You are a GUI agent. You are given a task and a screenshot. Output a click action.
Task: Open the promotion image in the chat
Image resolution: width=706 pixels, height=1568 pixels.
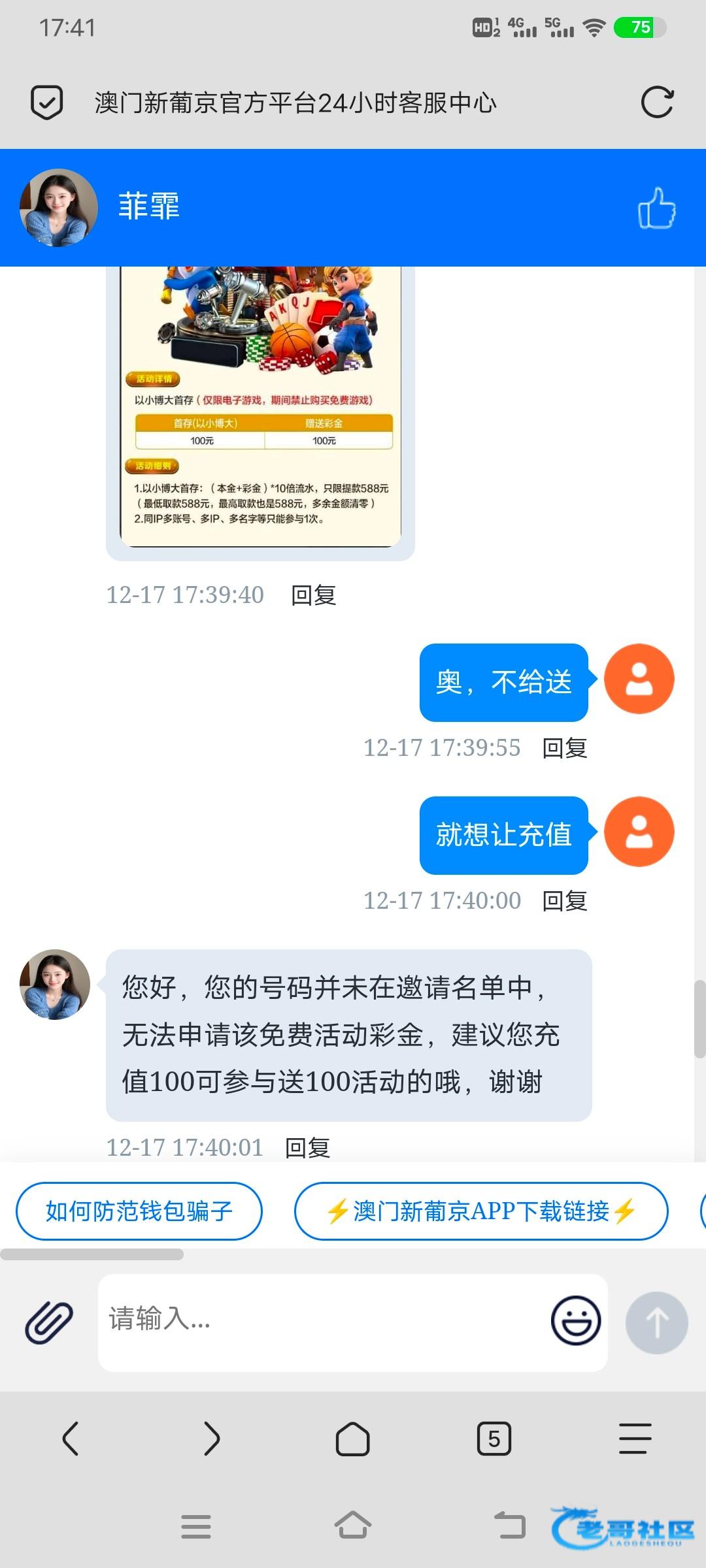pos(260,406)
